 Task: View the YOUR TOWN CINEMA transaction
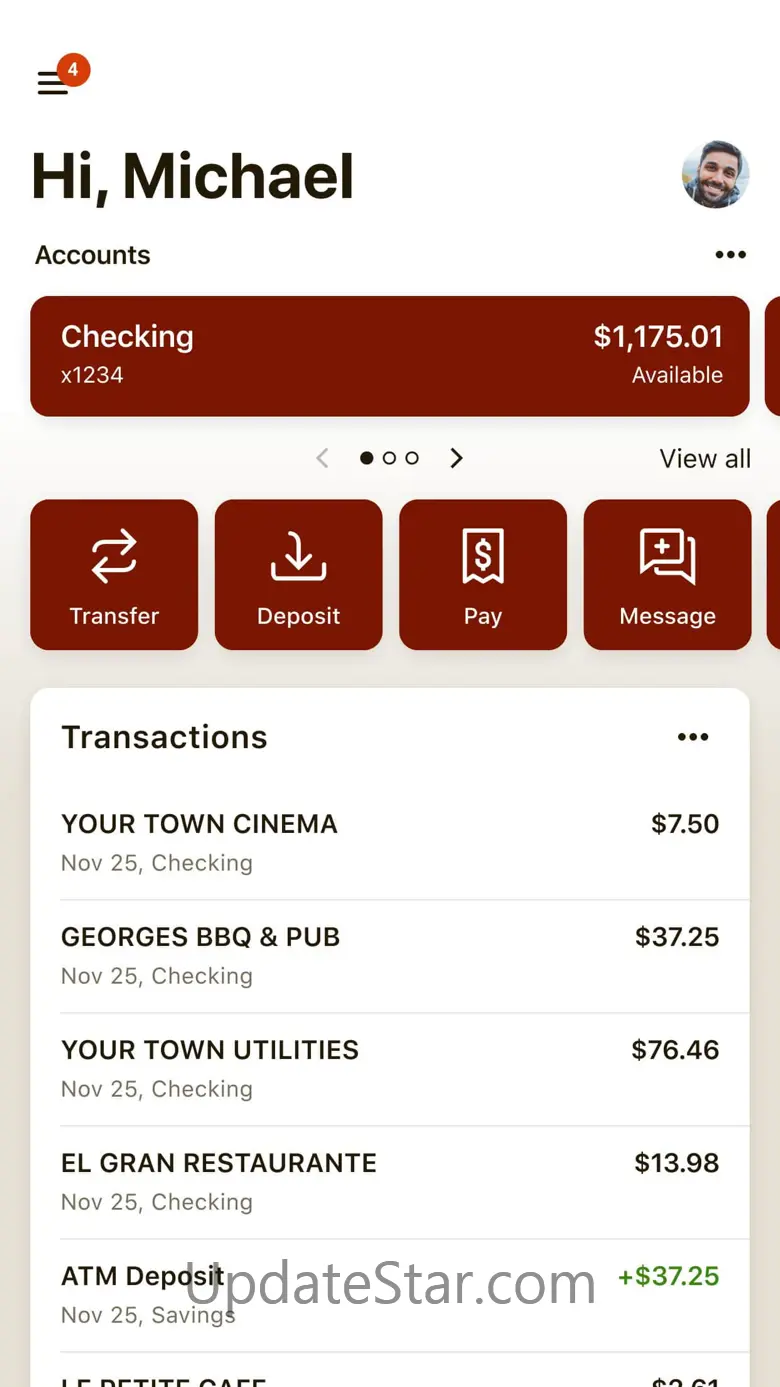[x=390, y=842]
